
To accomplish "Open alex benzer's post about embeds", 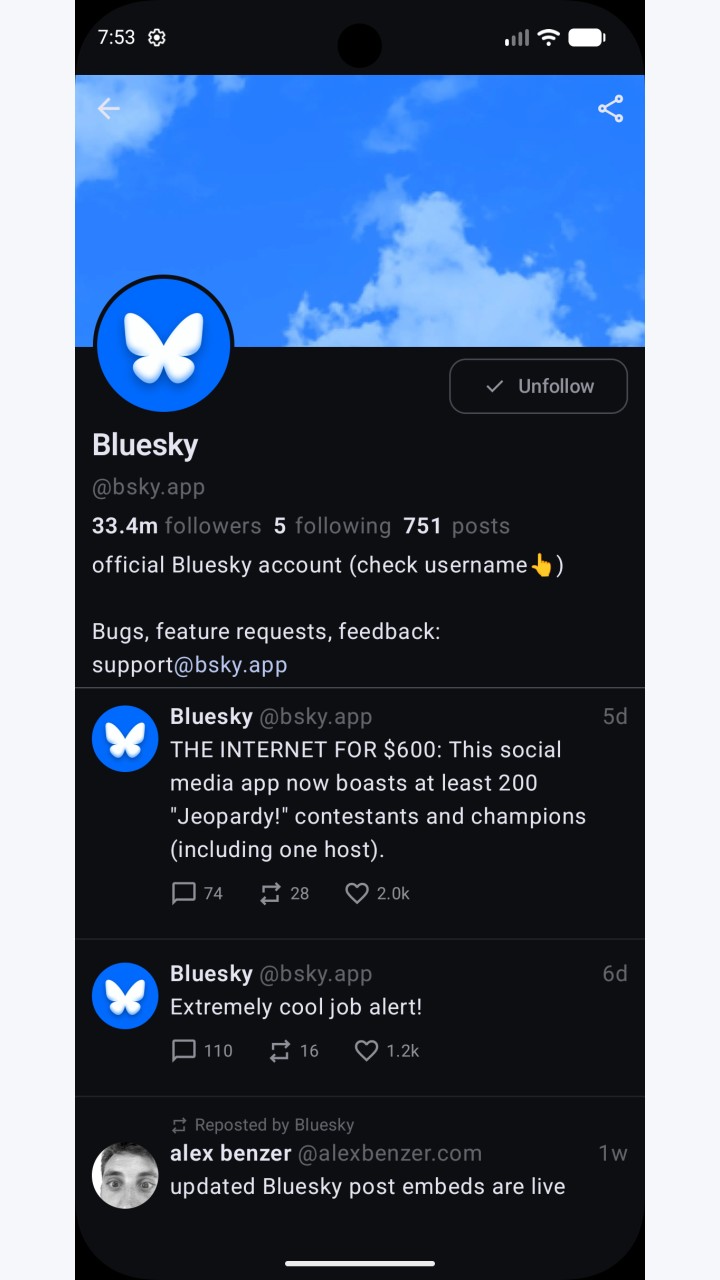I will (367, 1187).
